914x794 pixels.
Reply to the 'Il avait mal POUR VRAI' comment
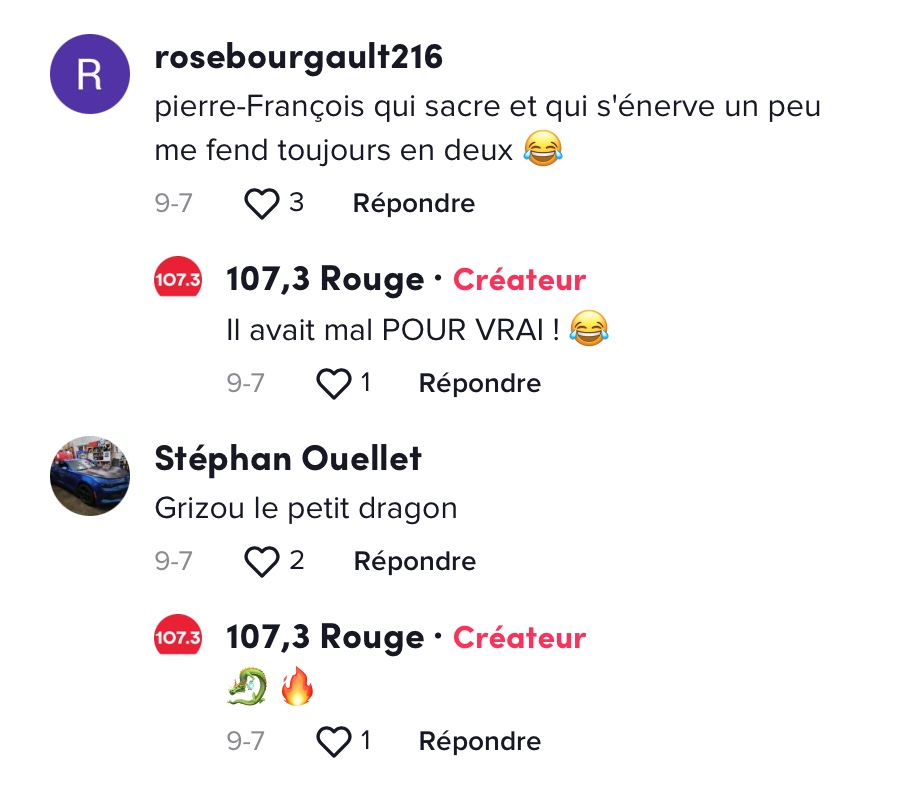(479, 383)
